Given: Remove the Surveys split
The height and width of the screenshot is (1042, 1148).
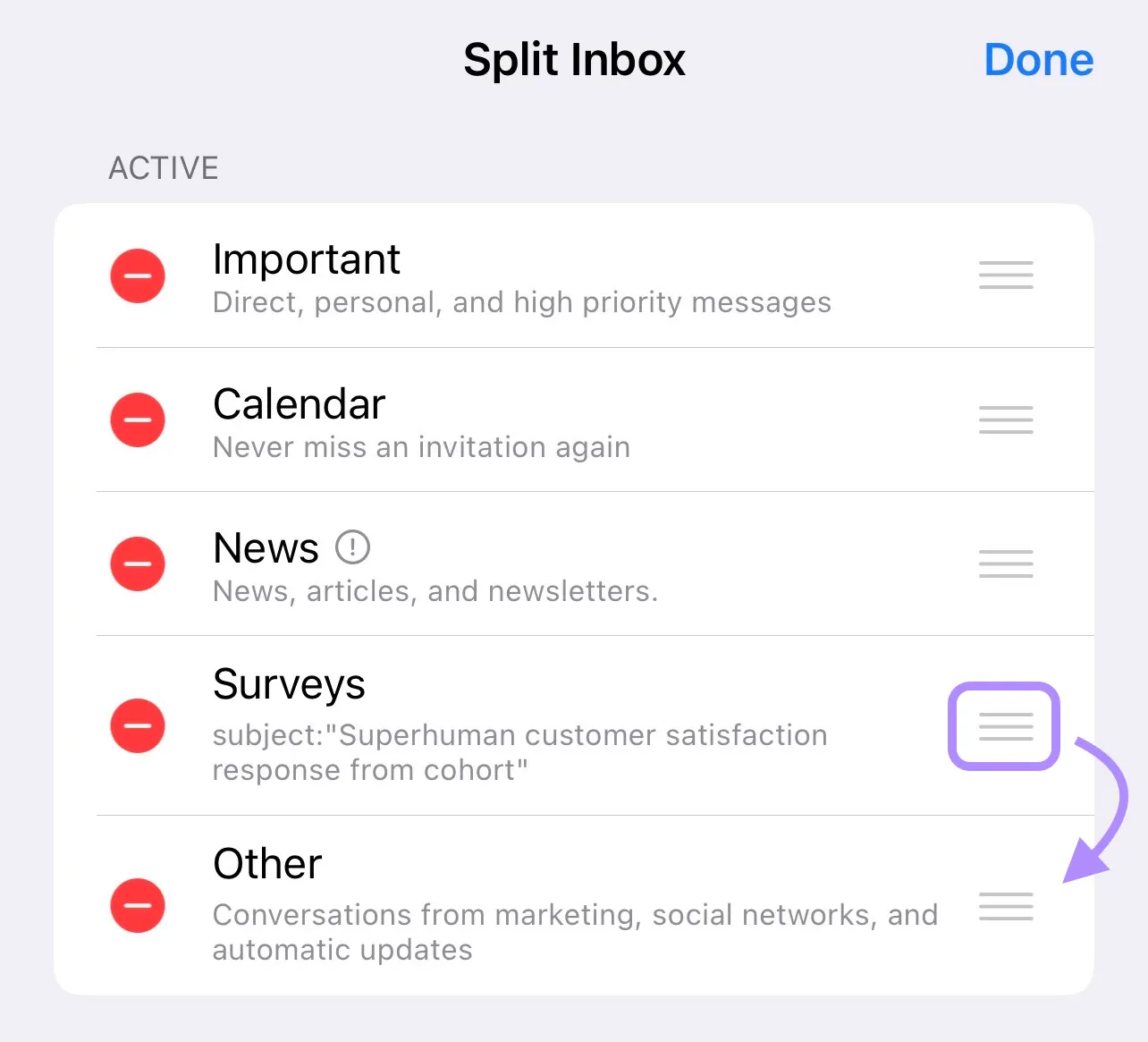Looking at the screenshot, I should (138, 725).
